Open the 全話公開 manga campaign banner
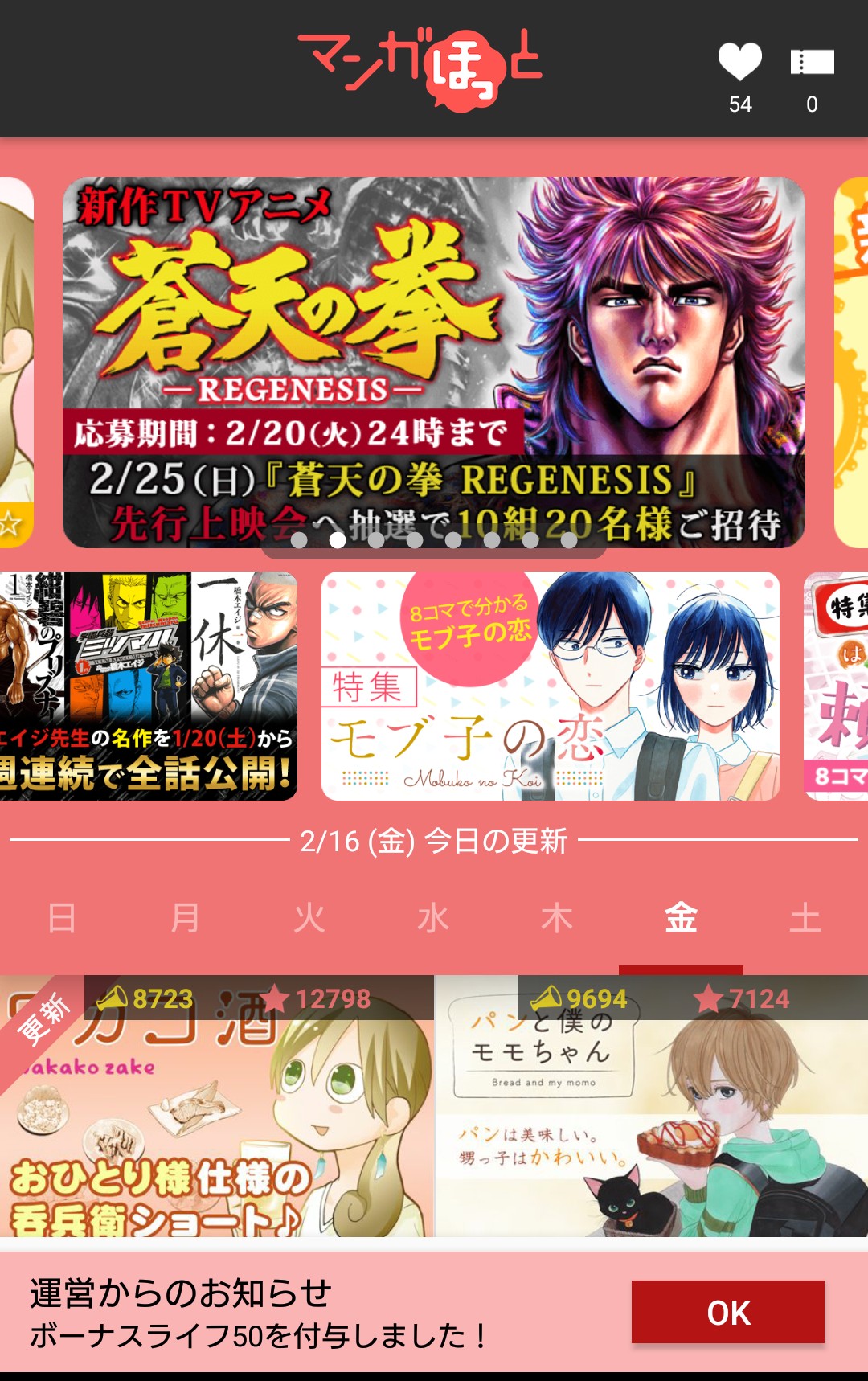 [x=149, y=686]
